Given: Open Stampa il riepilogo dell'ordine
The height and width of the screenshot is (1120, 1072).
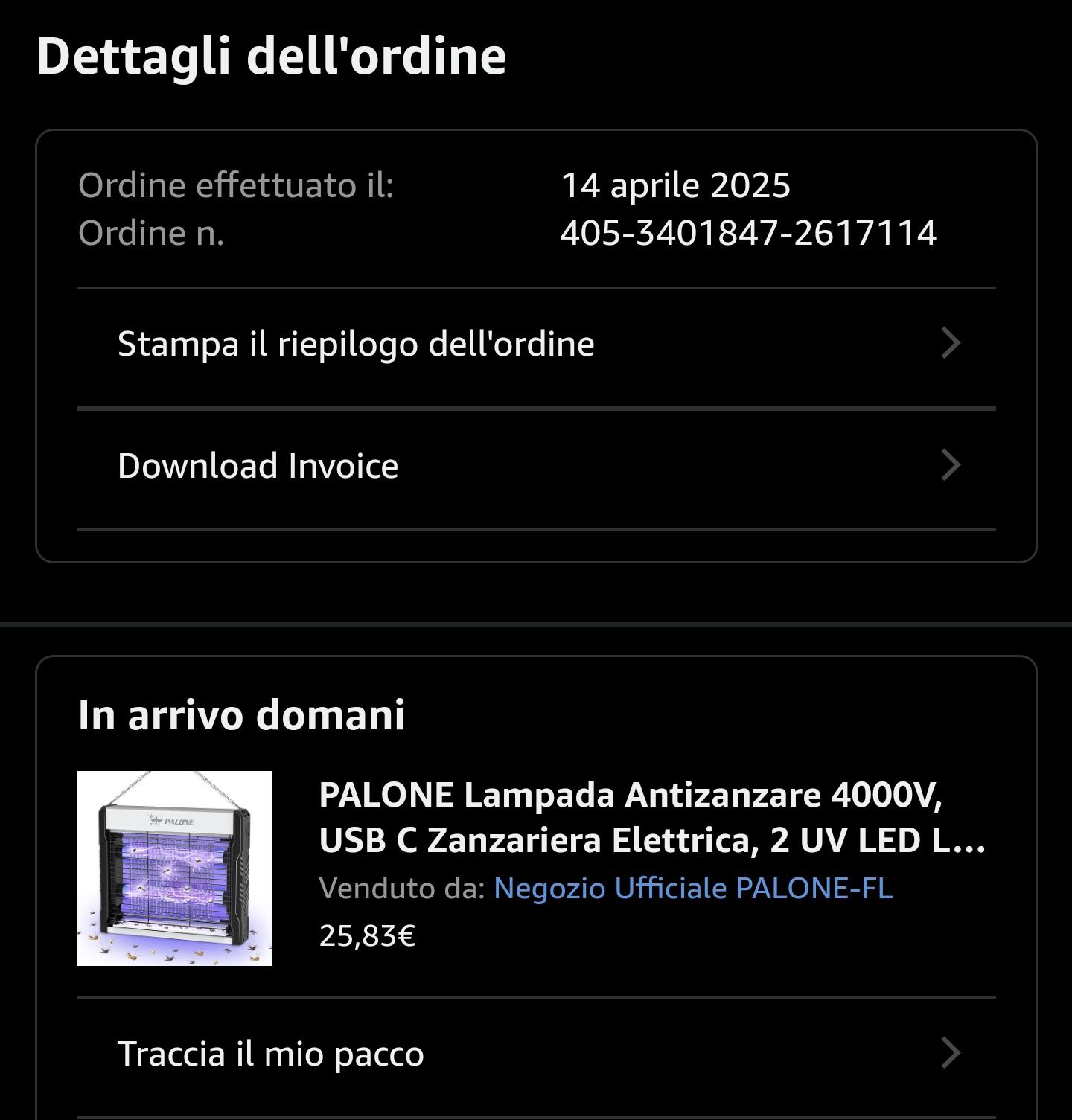Looking at the screenshot, I should pos(536,345).
